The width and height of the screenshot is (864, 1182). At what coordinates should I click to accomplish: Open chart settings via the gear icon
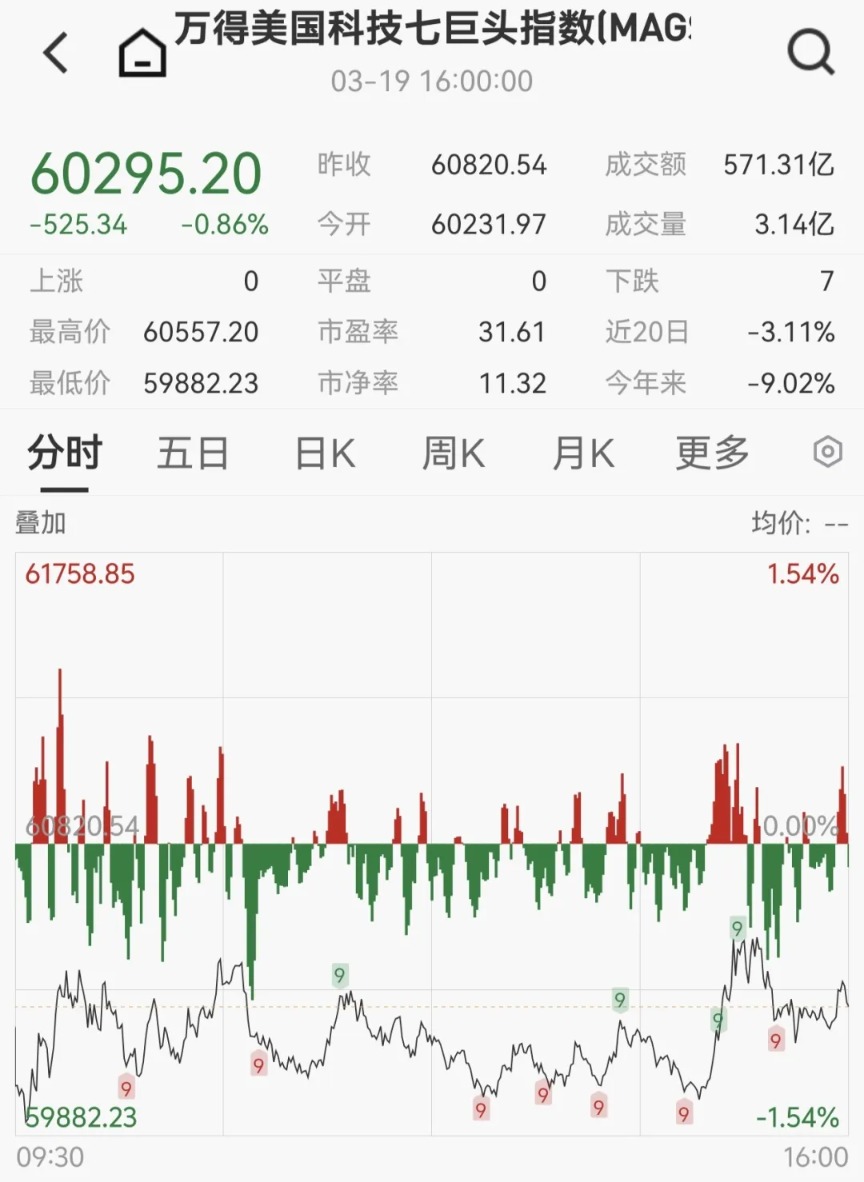[x=828, y=453]
